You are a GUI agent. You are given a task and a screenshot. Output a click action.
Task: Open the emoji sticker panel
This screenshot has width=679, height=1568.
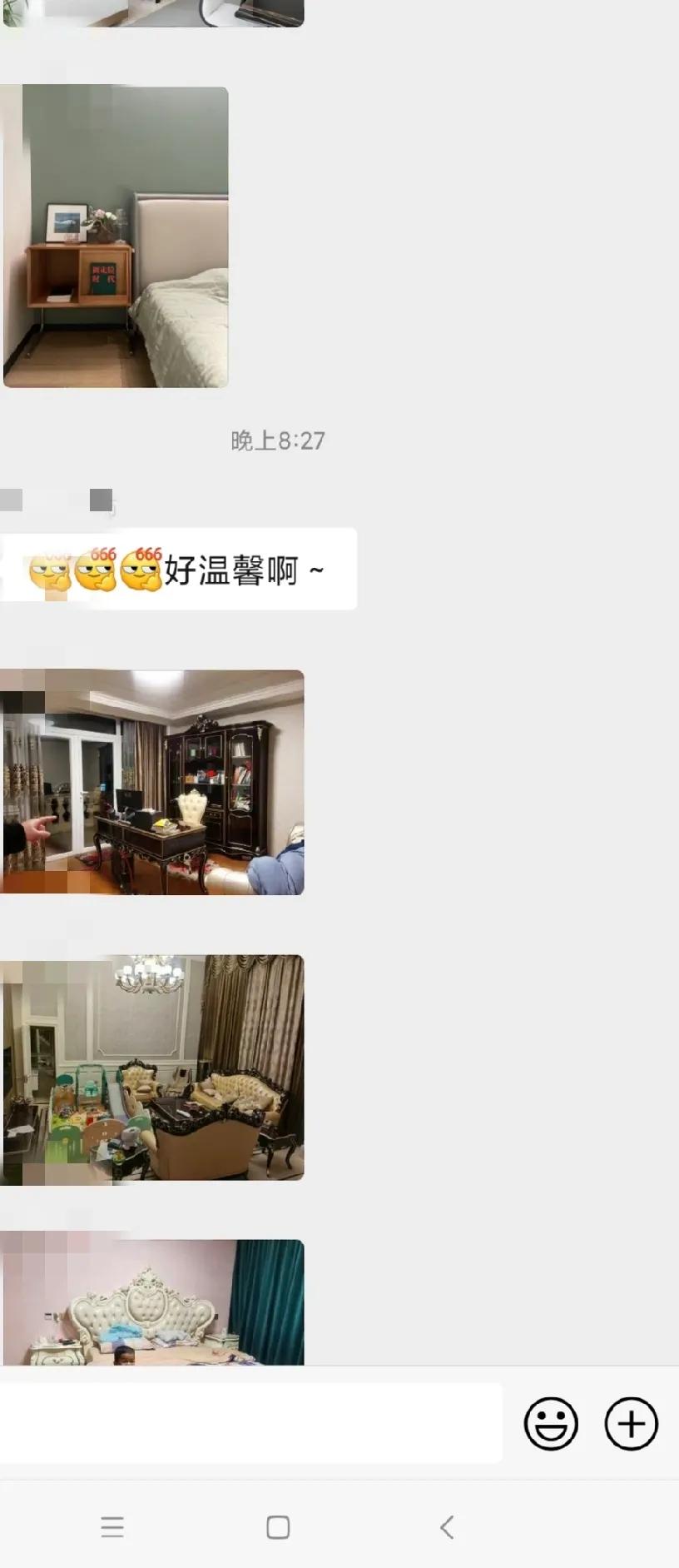click(551, 1423)
